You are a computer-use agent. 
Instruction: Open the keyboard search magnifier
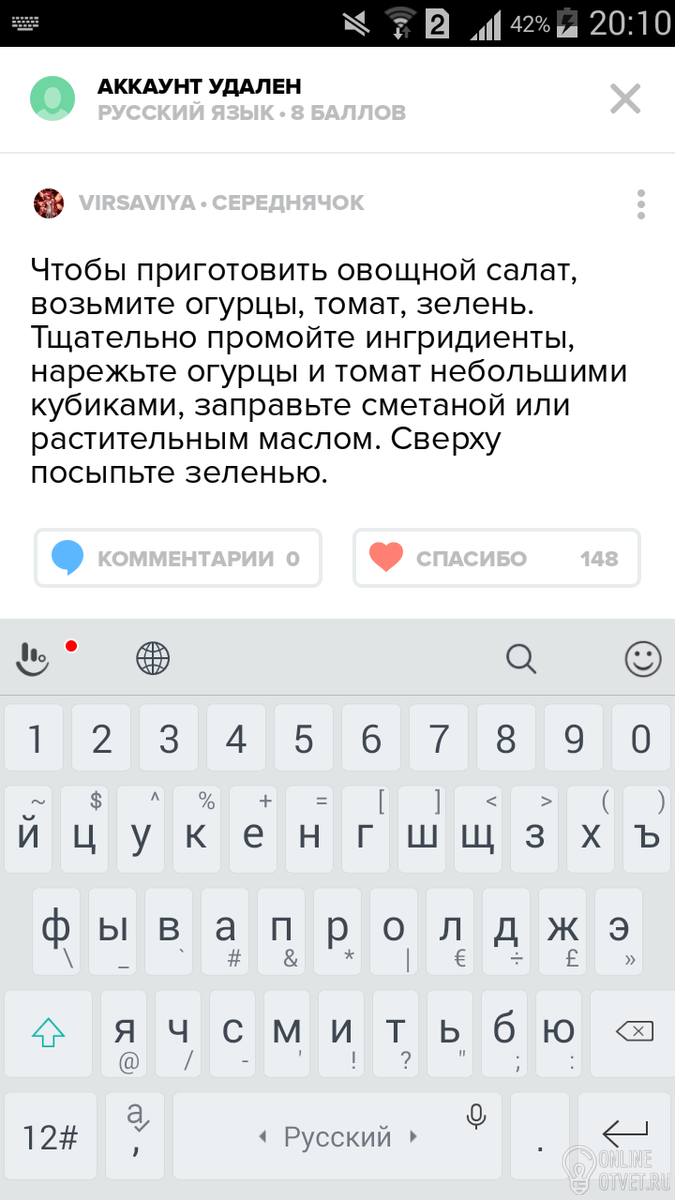coord(521,658)
